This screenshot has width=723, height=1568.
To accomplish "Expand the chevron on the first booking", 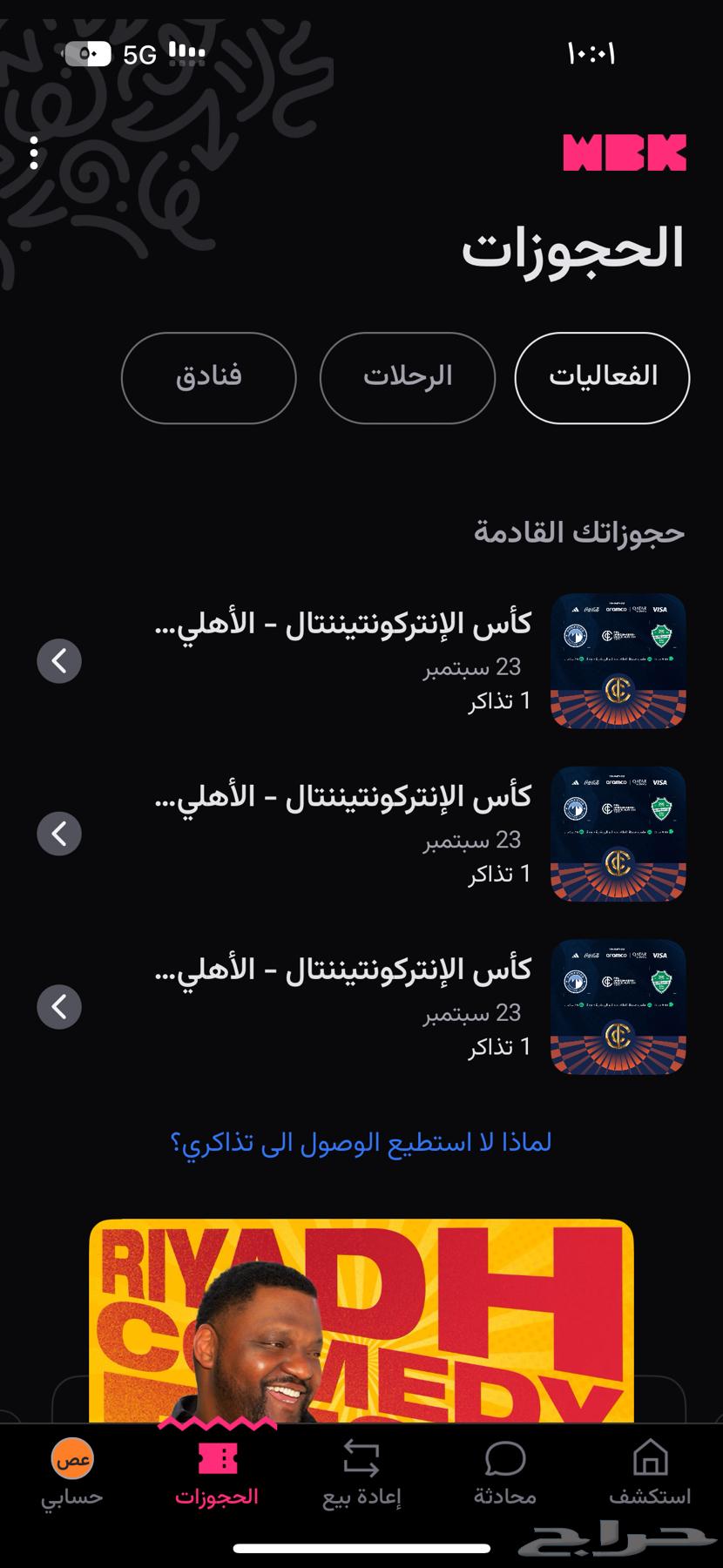I will (59, 660).
